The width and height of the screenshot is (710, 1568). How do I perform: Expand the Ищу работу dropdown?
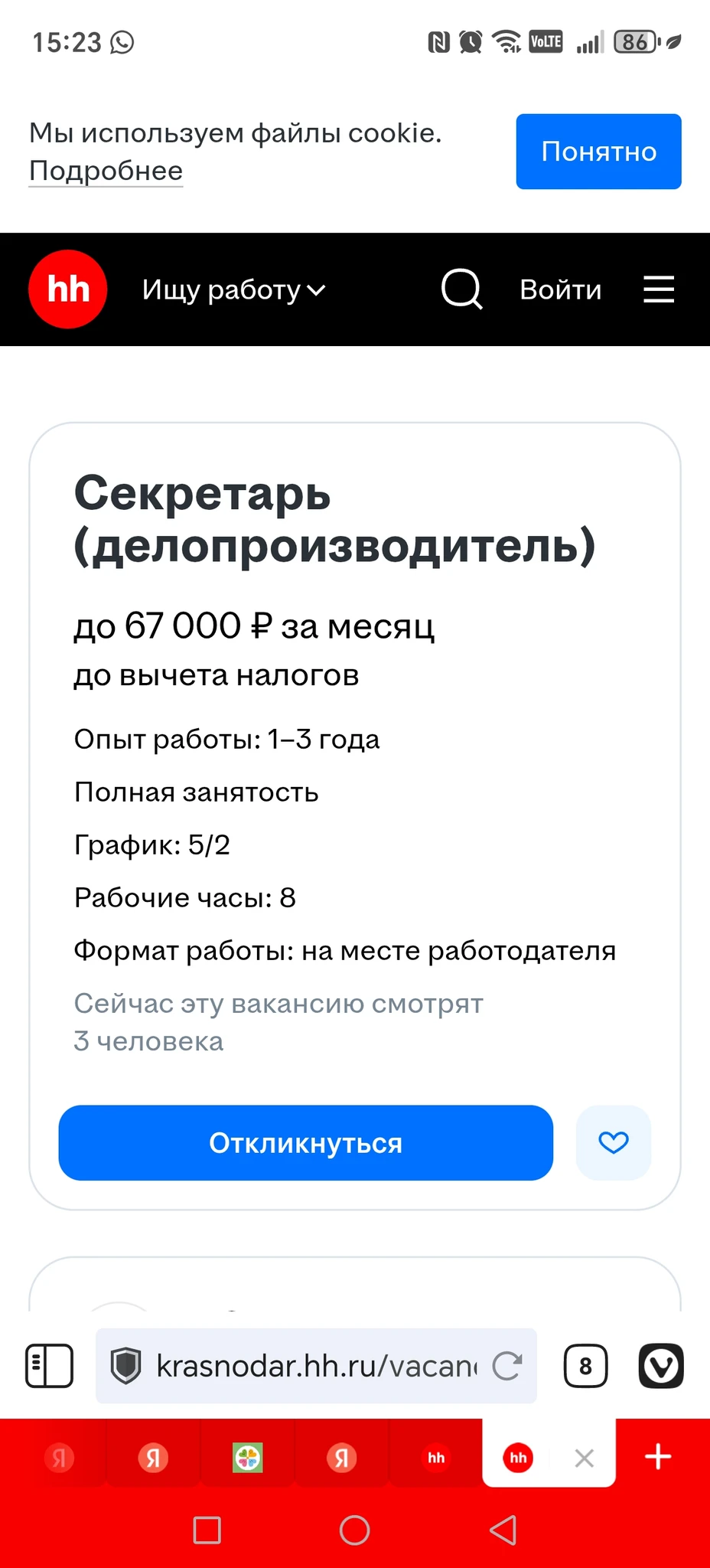233,290
